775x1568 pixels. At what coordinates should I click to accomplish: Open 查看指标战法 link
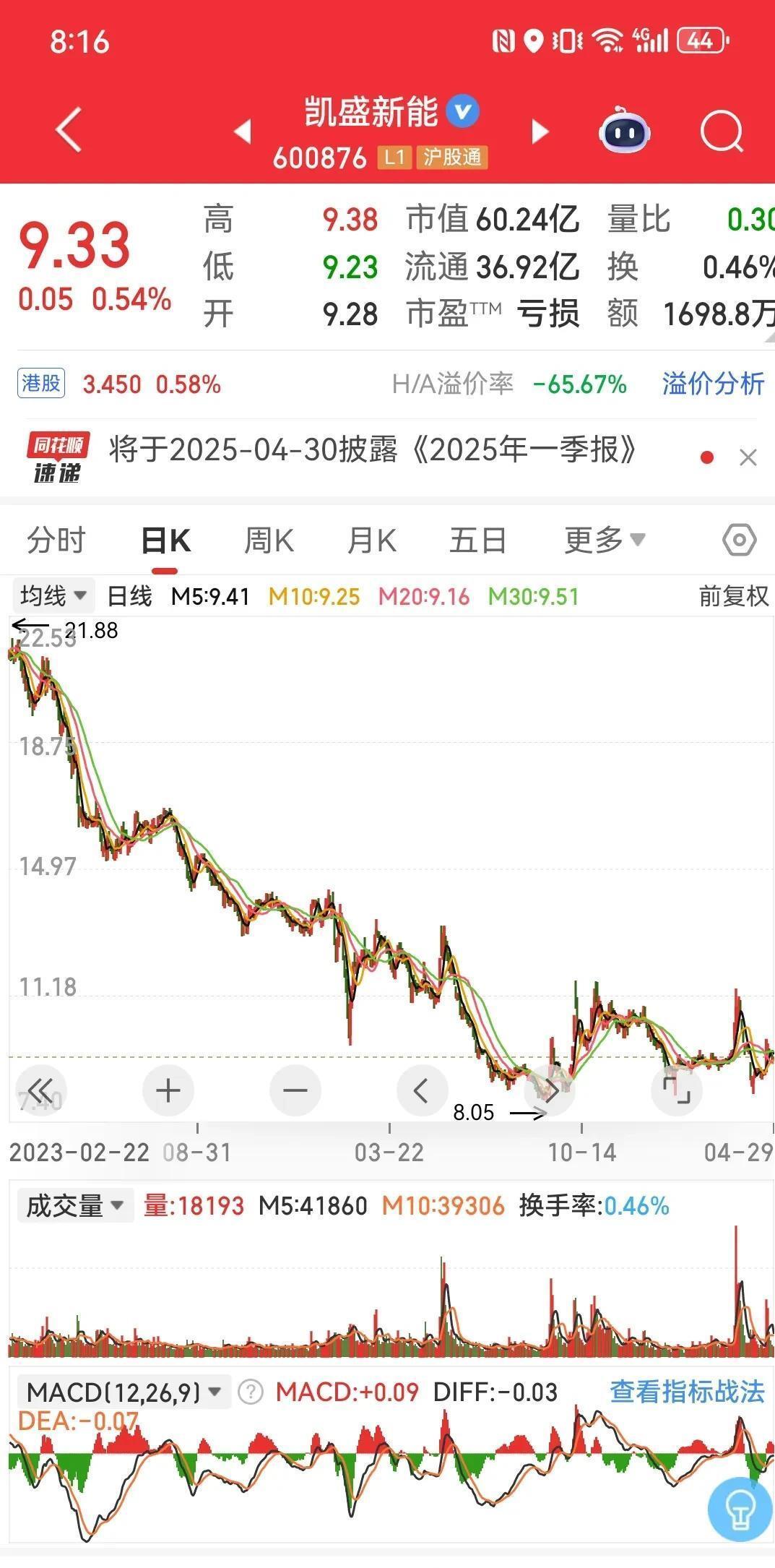(x=687, y=1392)
